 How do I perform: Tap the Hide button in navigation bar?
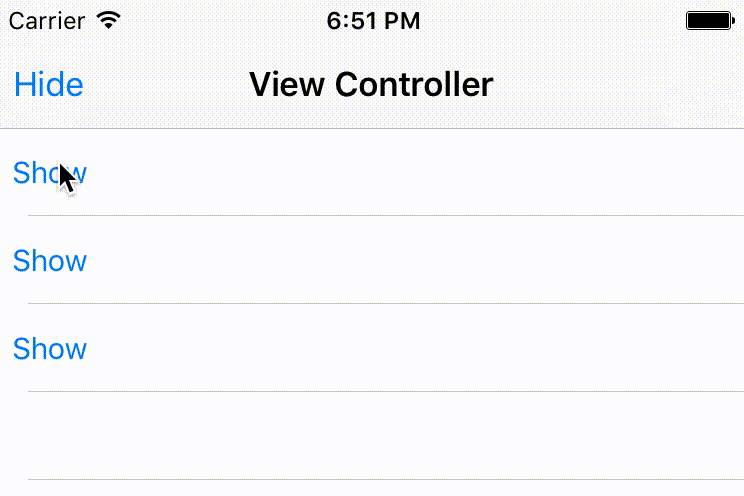pos(48,85)
